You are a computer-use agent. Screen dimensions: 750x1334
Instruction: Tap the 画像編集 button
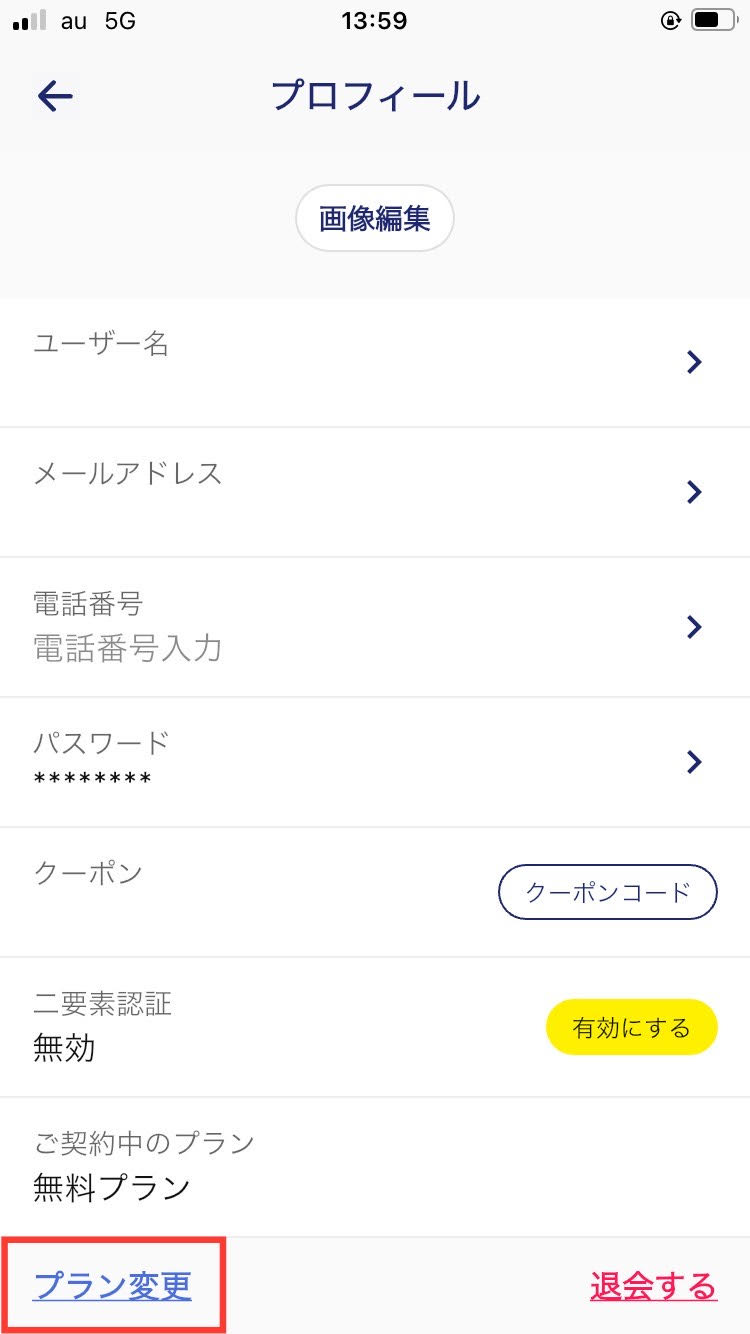(375, 218)
